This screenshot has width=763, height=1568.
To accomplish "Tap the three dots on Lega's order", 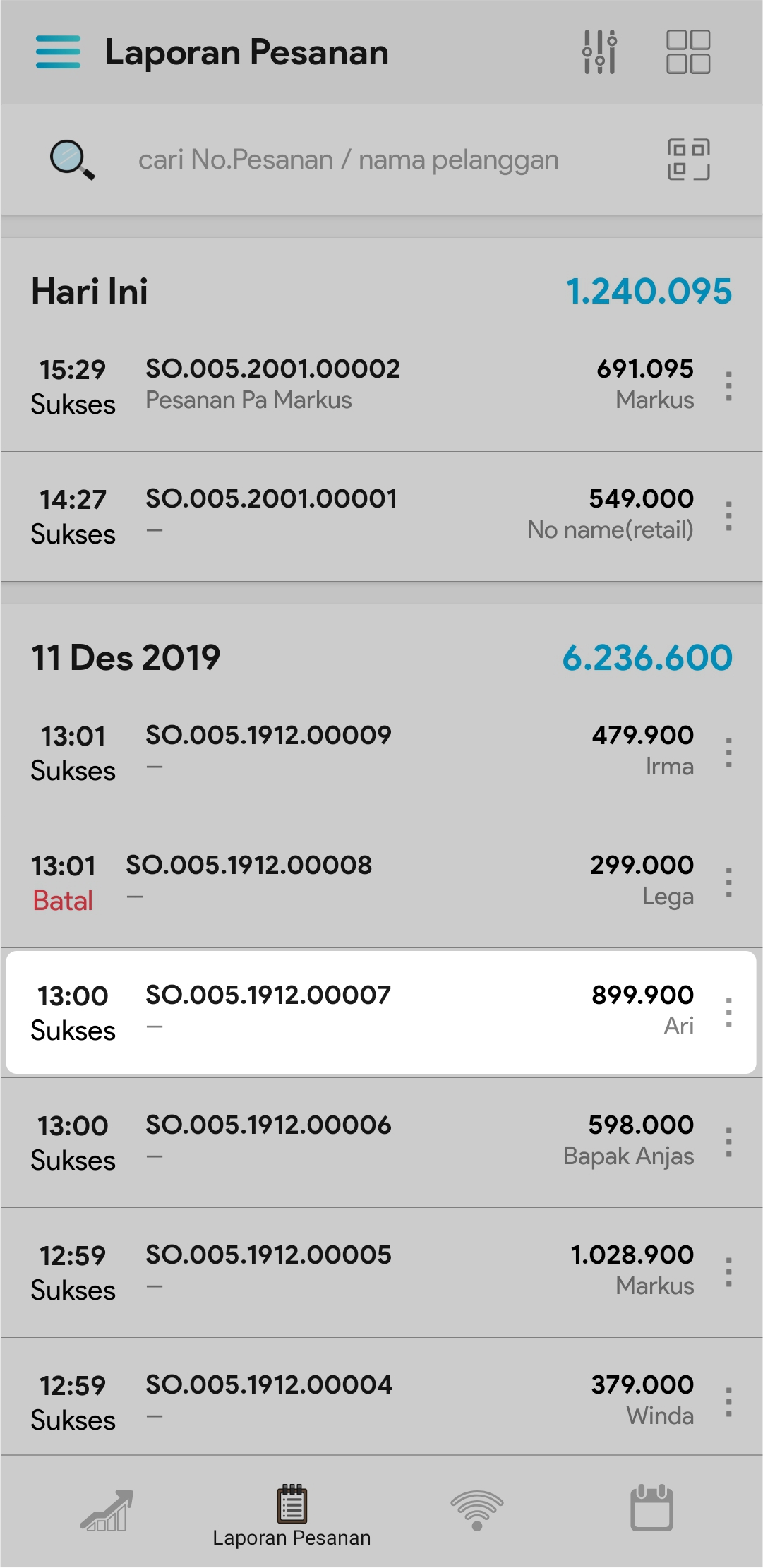I will point(728,882).
